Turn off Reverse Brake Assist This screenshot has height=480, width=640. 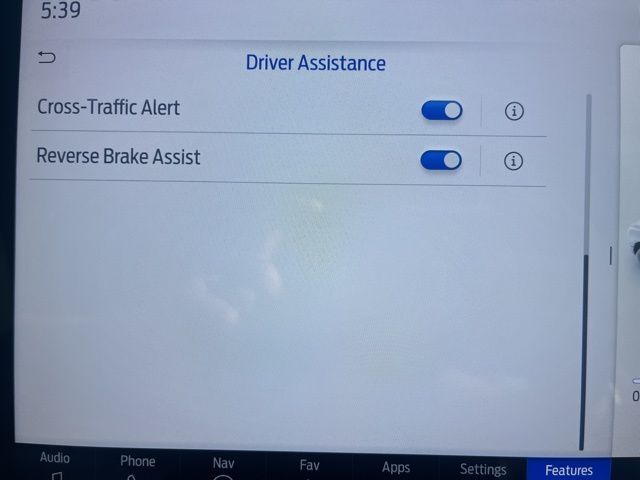click(x=441, y=160)
